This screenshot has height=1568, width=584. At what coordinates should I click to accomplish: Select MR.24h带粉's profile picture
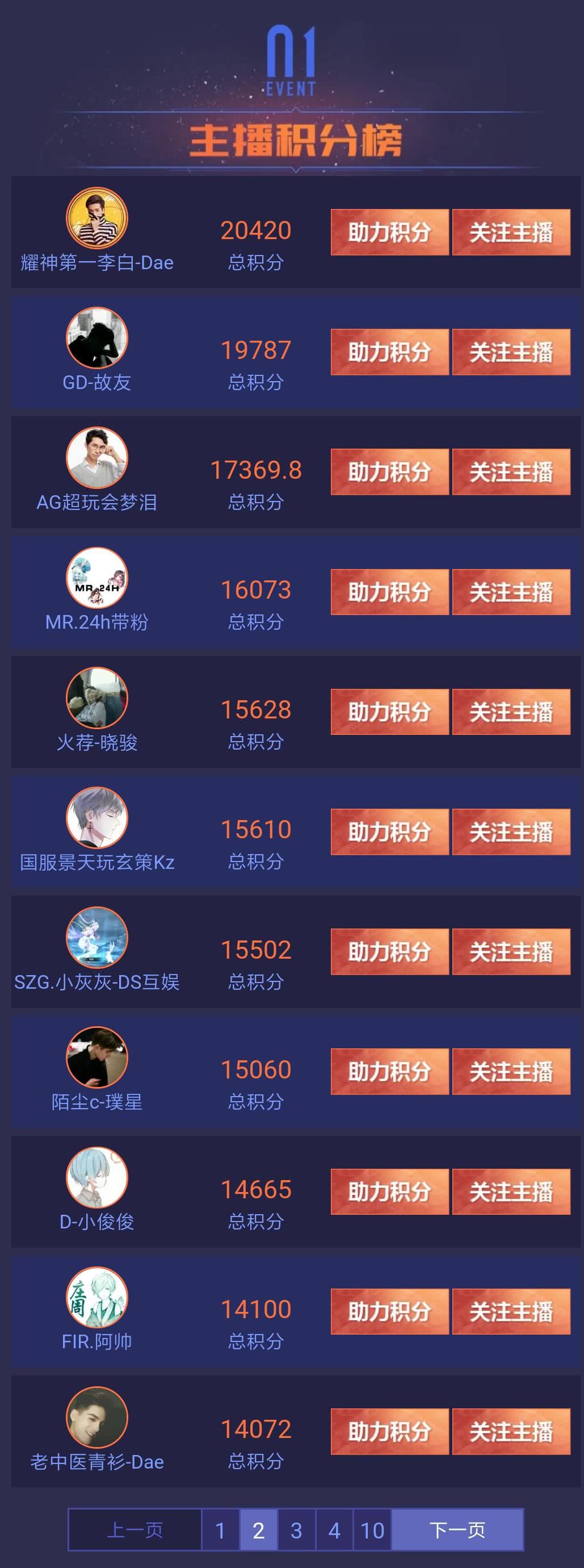click(x=98, y=578)
